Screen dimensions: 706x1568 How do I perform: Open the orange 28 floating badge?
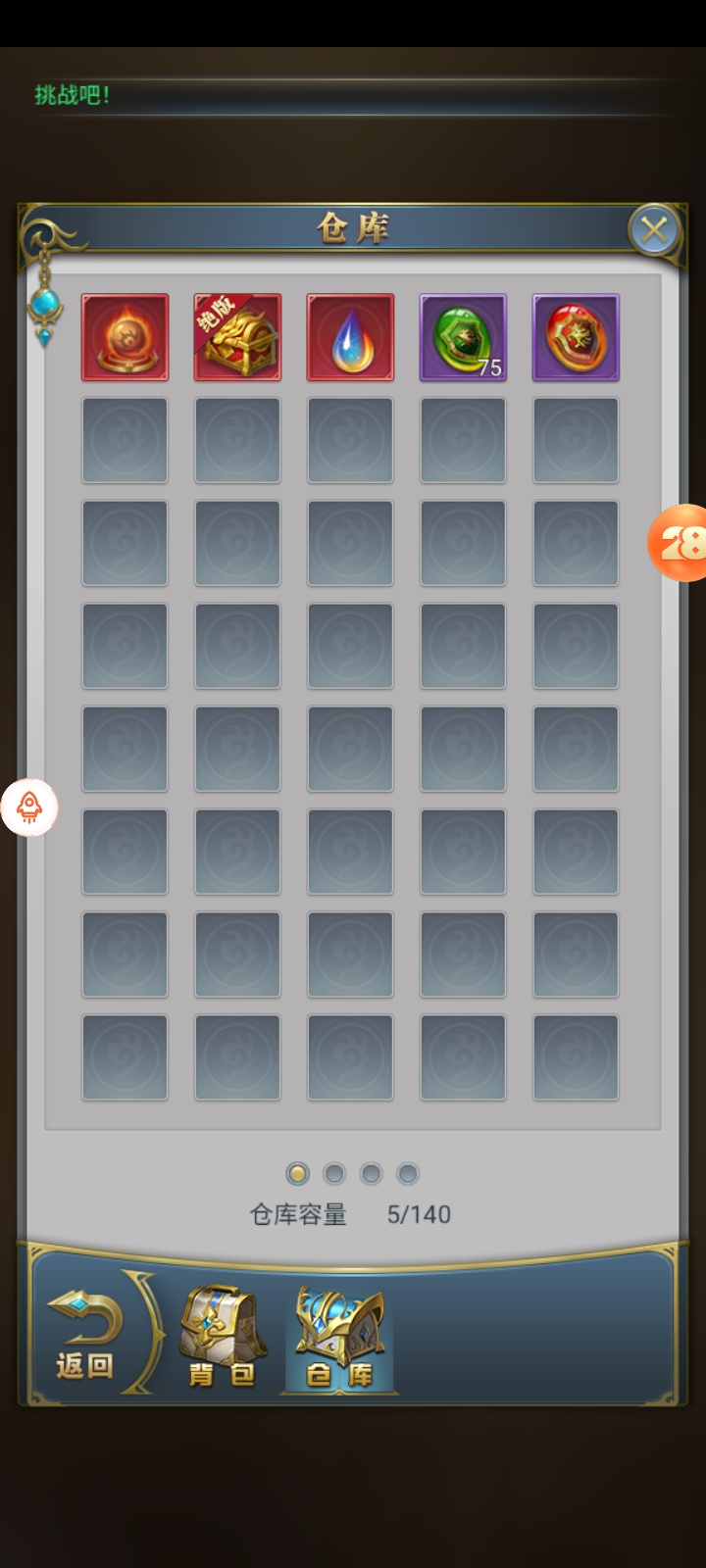[679, 543]
